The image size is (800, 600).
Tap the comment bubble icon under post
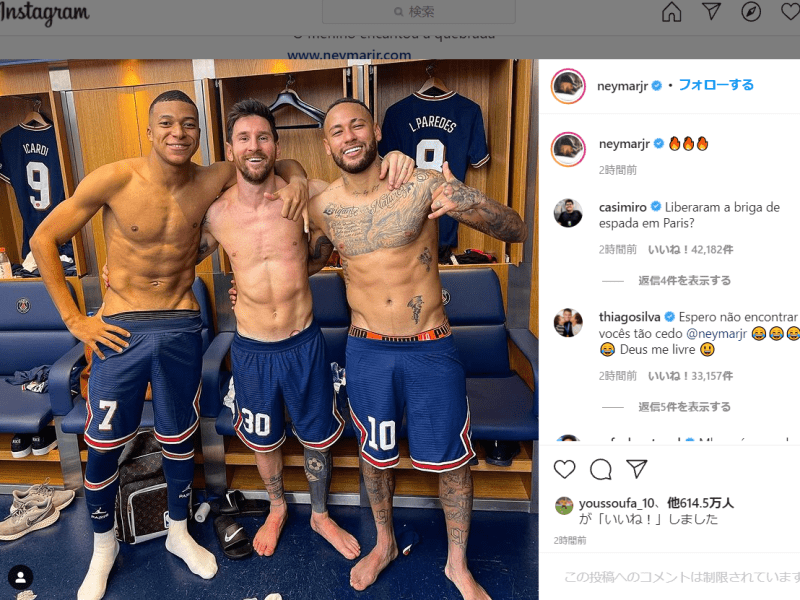(x=601, y=469)
